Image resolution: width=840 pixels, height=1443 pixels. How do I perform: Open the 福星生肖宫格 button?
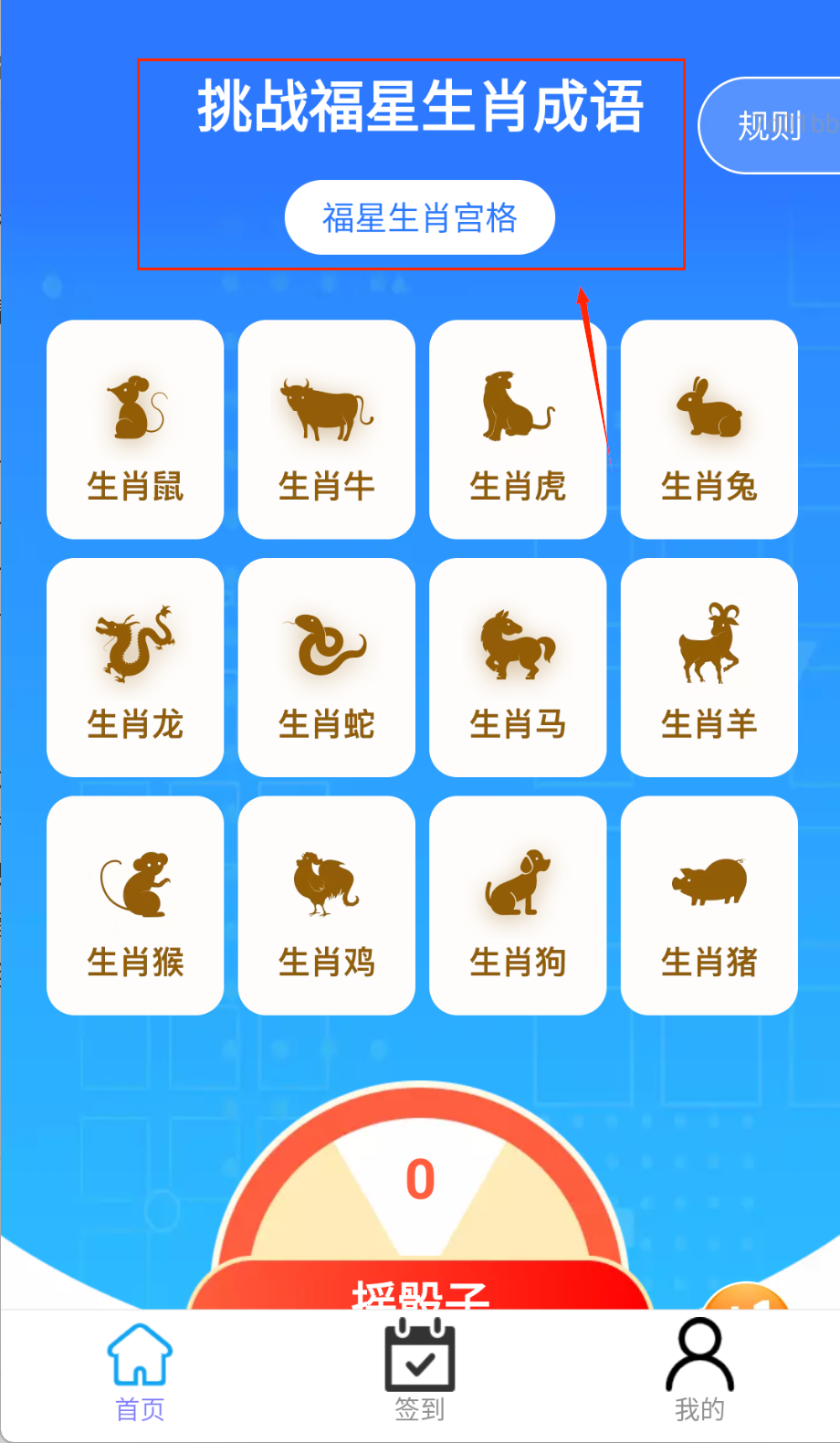420,217
